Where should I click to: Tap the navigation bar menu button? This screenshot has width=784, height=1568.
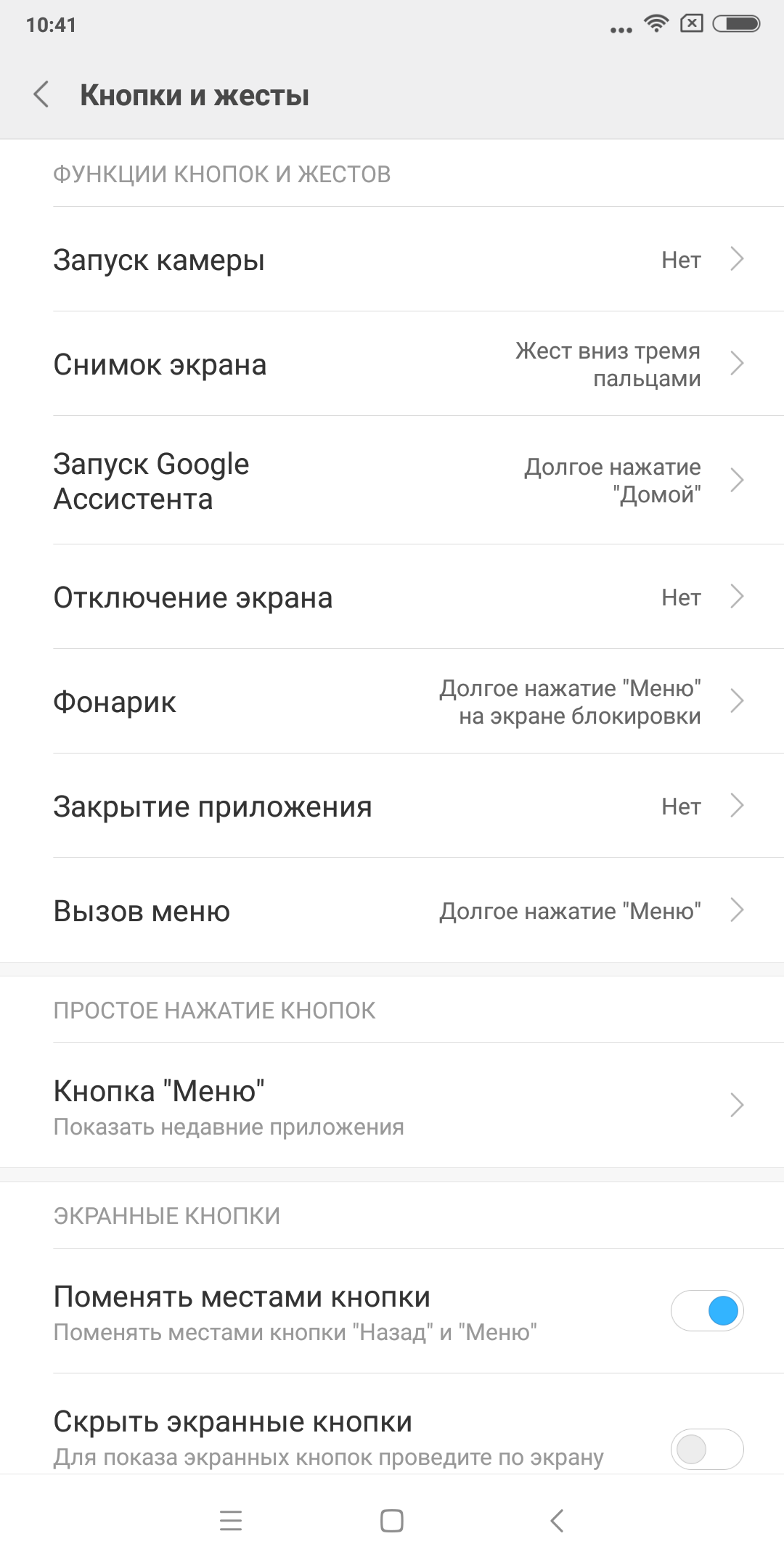point(231,1520)
